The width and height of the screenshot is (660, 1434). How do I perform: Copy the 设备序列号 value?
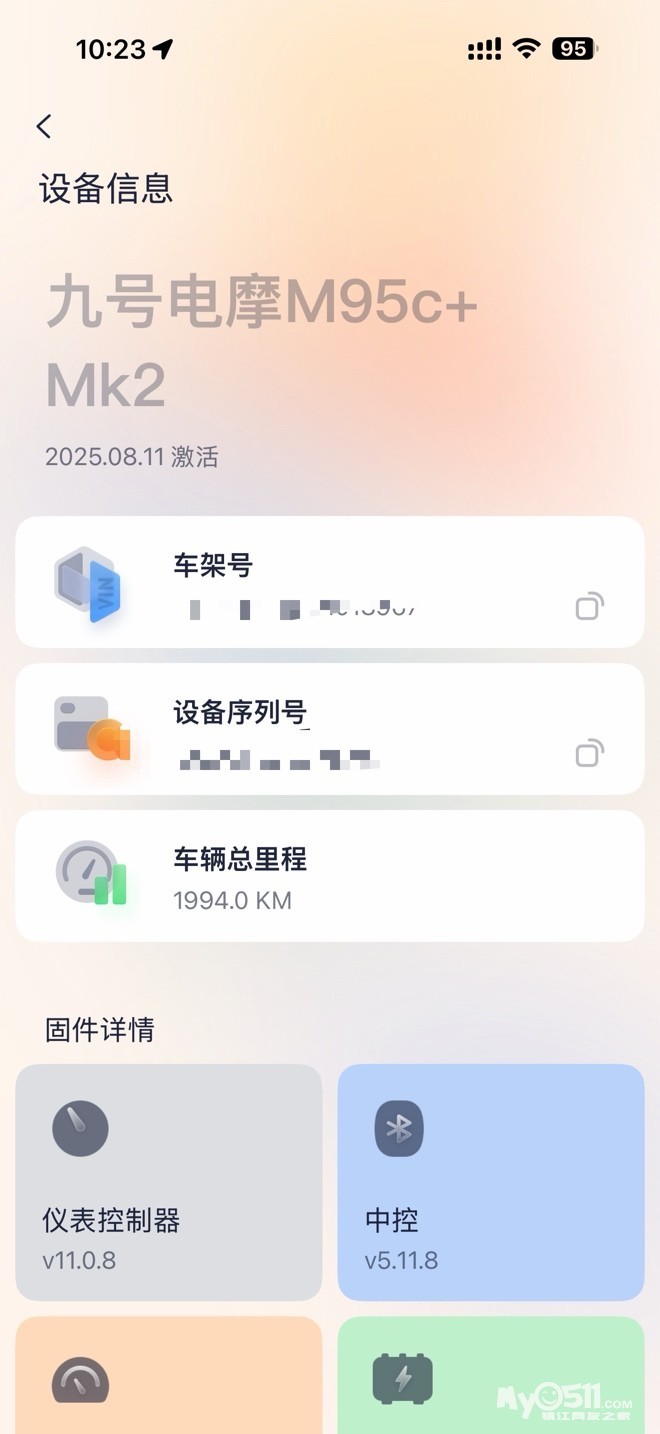[589, 753]
